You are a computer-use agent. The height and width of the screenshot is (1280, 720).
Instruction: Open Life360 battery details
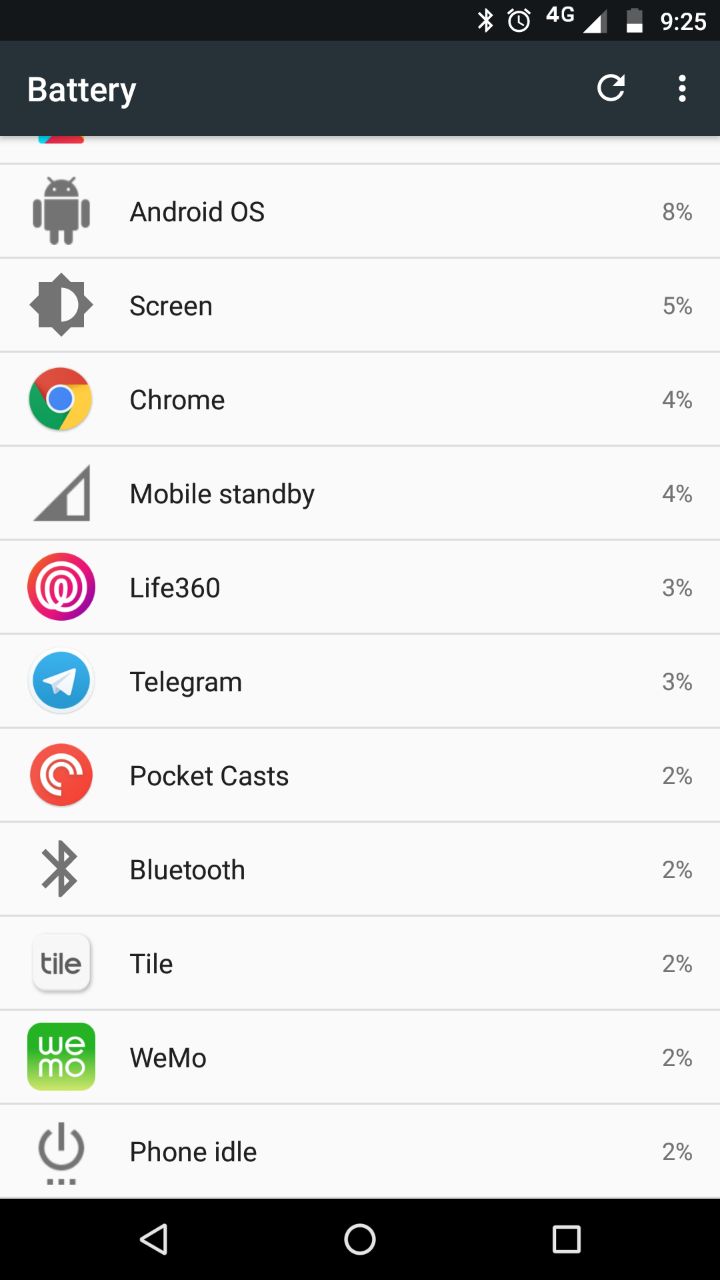tap(360, 587)
